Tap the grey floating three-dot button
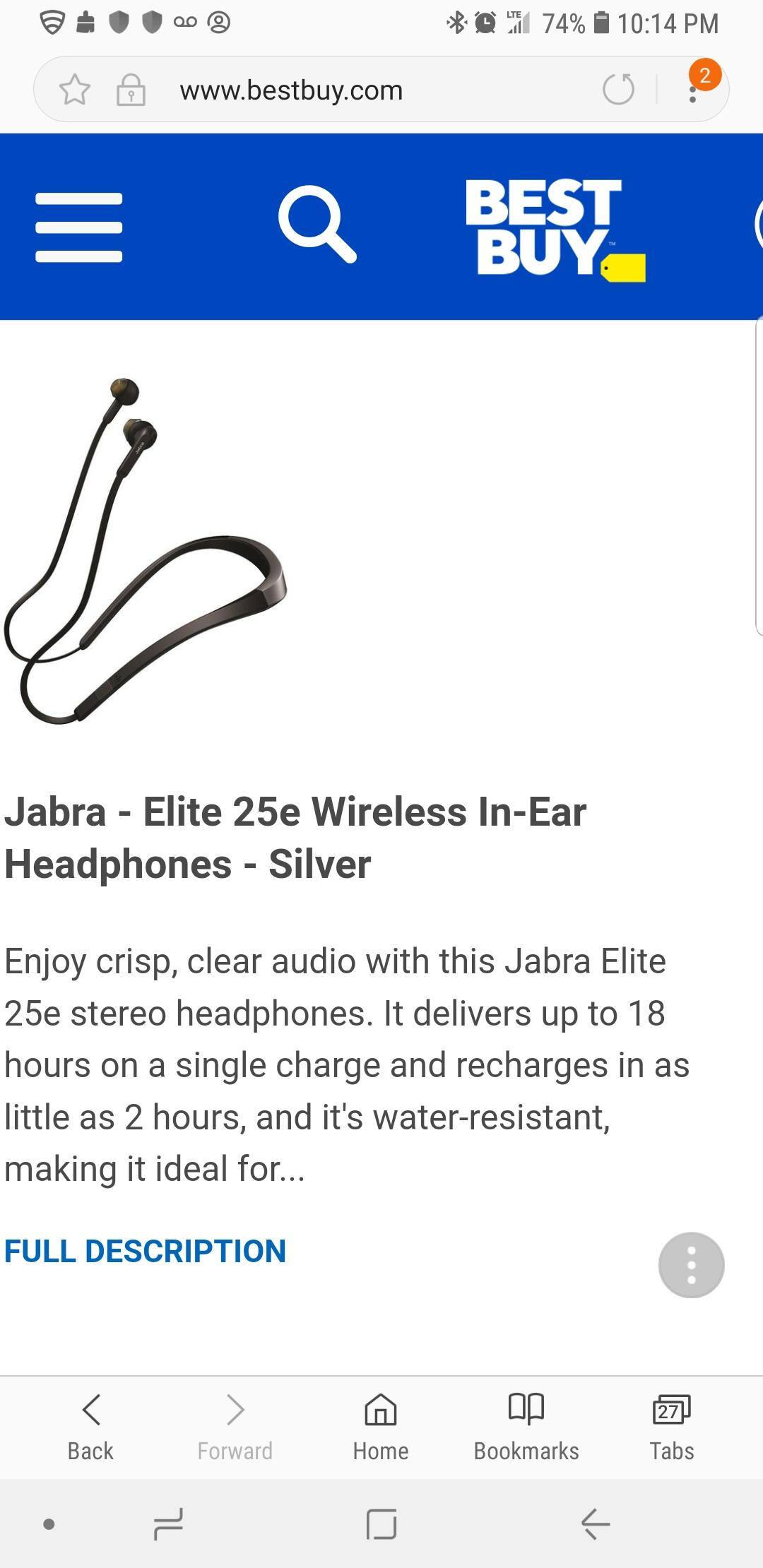The image size is (763, 1568). tap(691, 1265)
